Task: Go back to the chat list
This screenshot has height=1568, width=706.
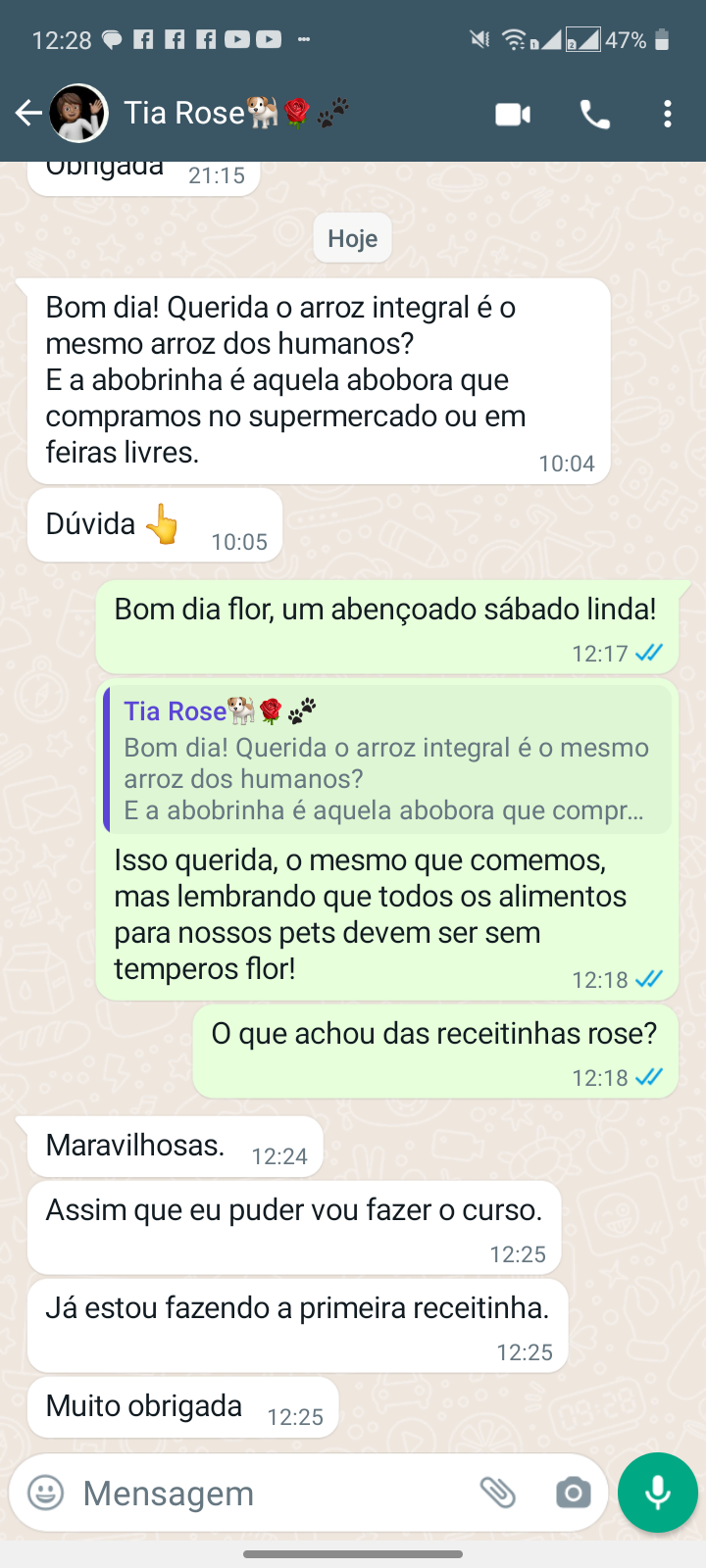Action: pyautogui.click(x=28, y=114)
